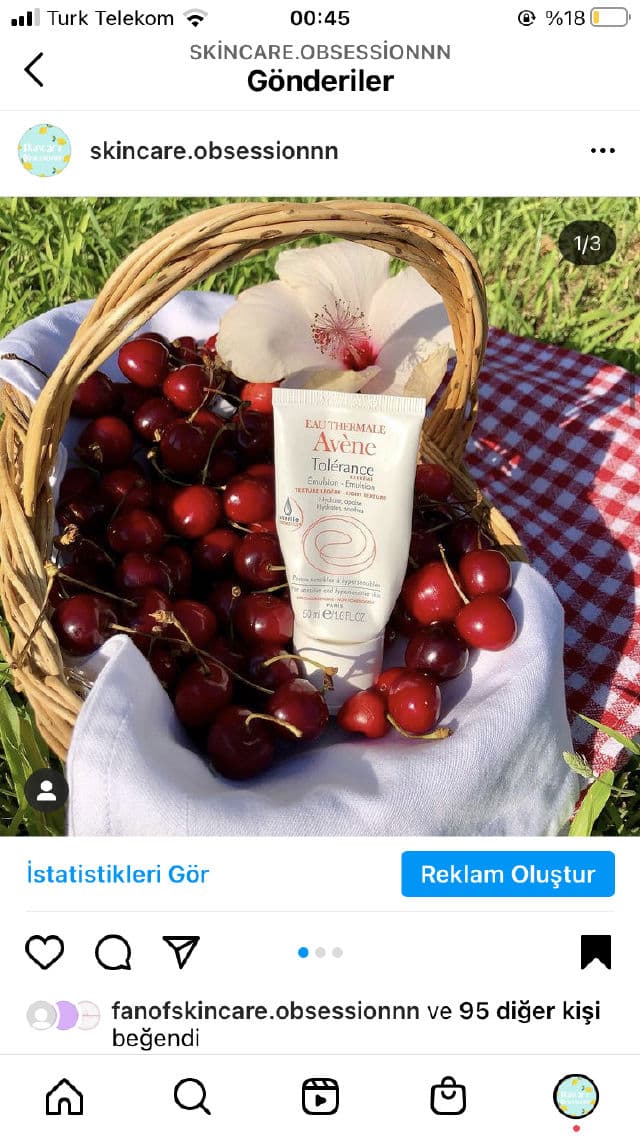Switch to the Profile tab
This screenshot has width=640, height=1138.
click(576, 1096)
